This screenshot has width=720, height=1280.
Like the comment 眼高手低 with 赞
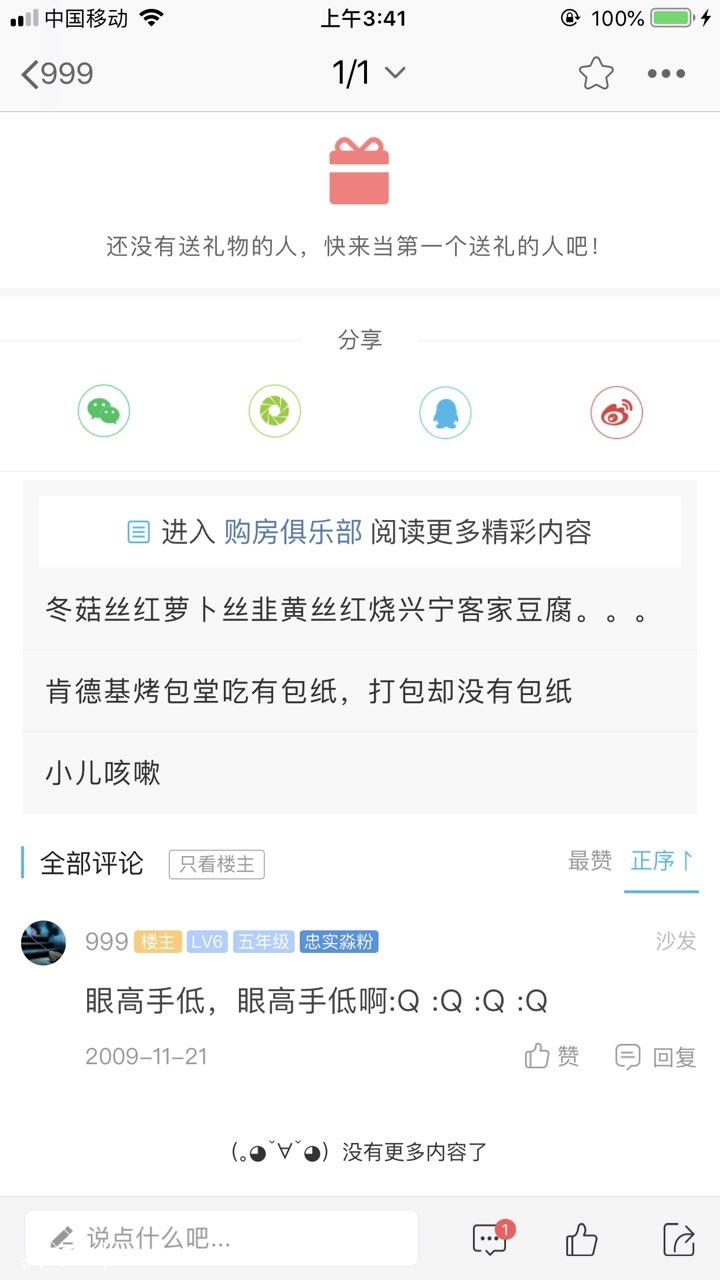[x=552, y=1057]
